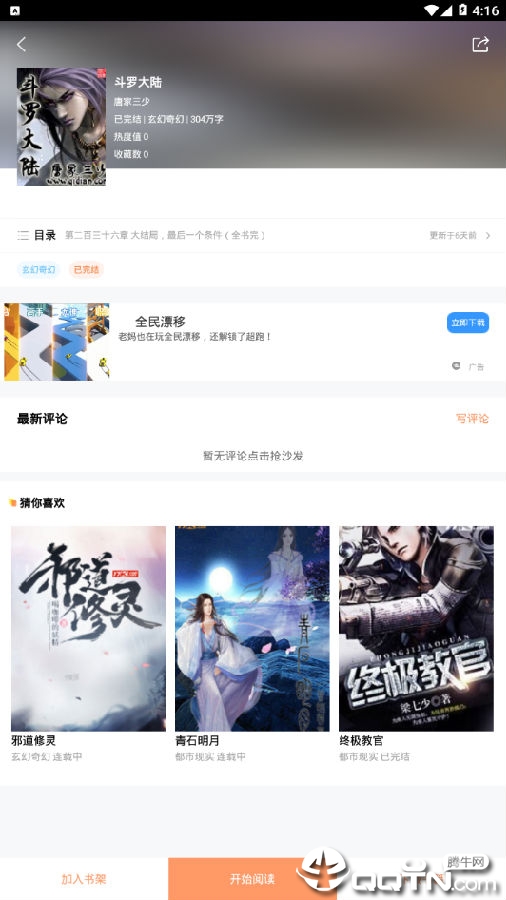Open the recommended book 青石明月
The width and height of the screenshot is (506, 900).
(252, 644)
